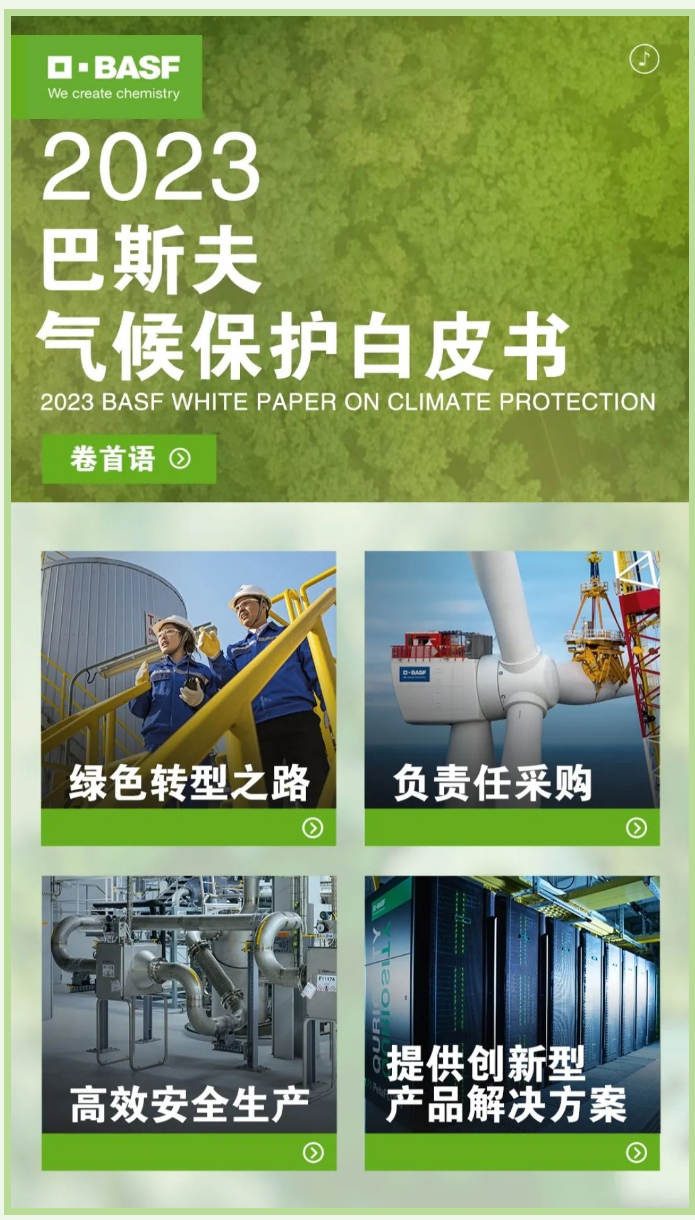Open the 提供创新型产品解决方案 card
This screenshot has height=1220, width=695.
[511, 1023]
